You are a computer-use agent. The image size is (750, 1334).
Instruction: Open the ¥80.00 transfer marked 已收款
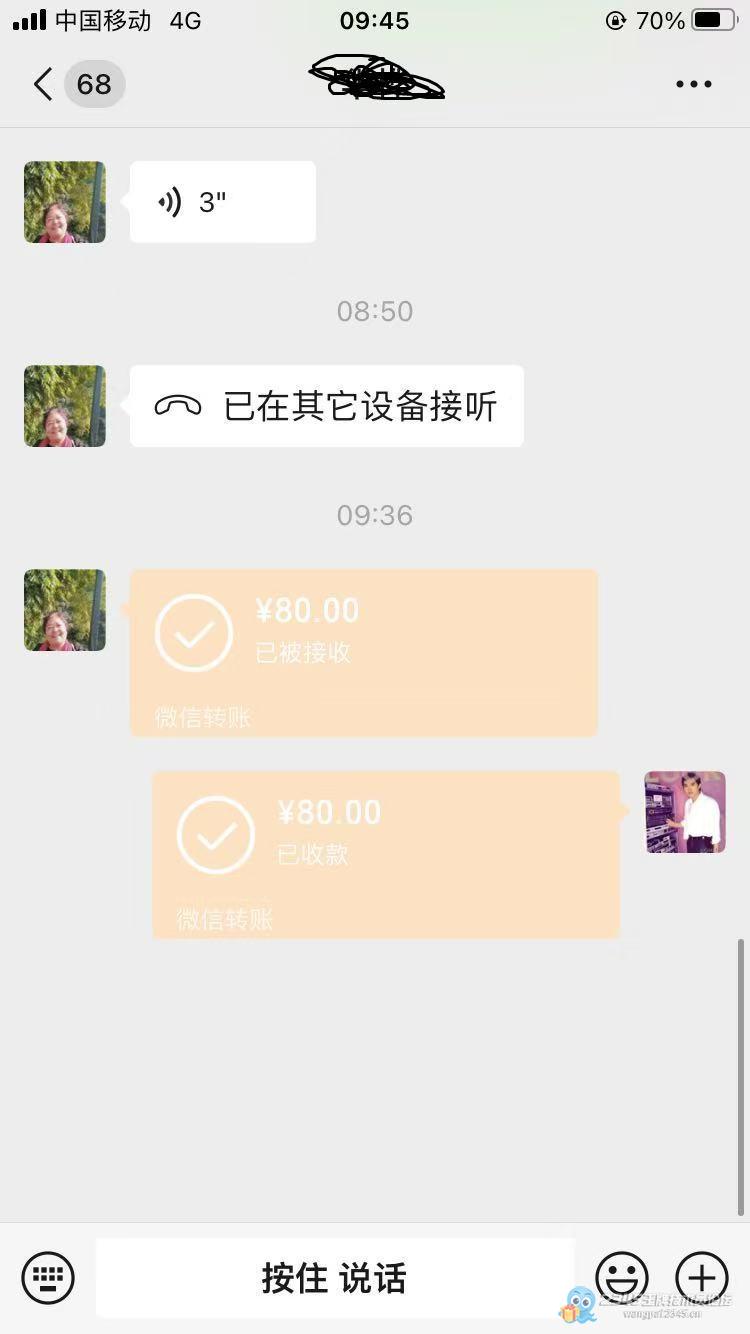tap(386, 854)
